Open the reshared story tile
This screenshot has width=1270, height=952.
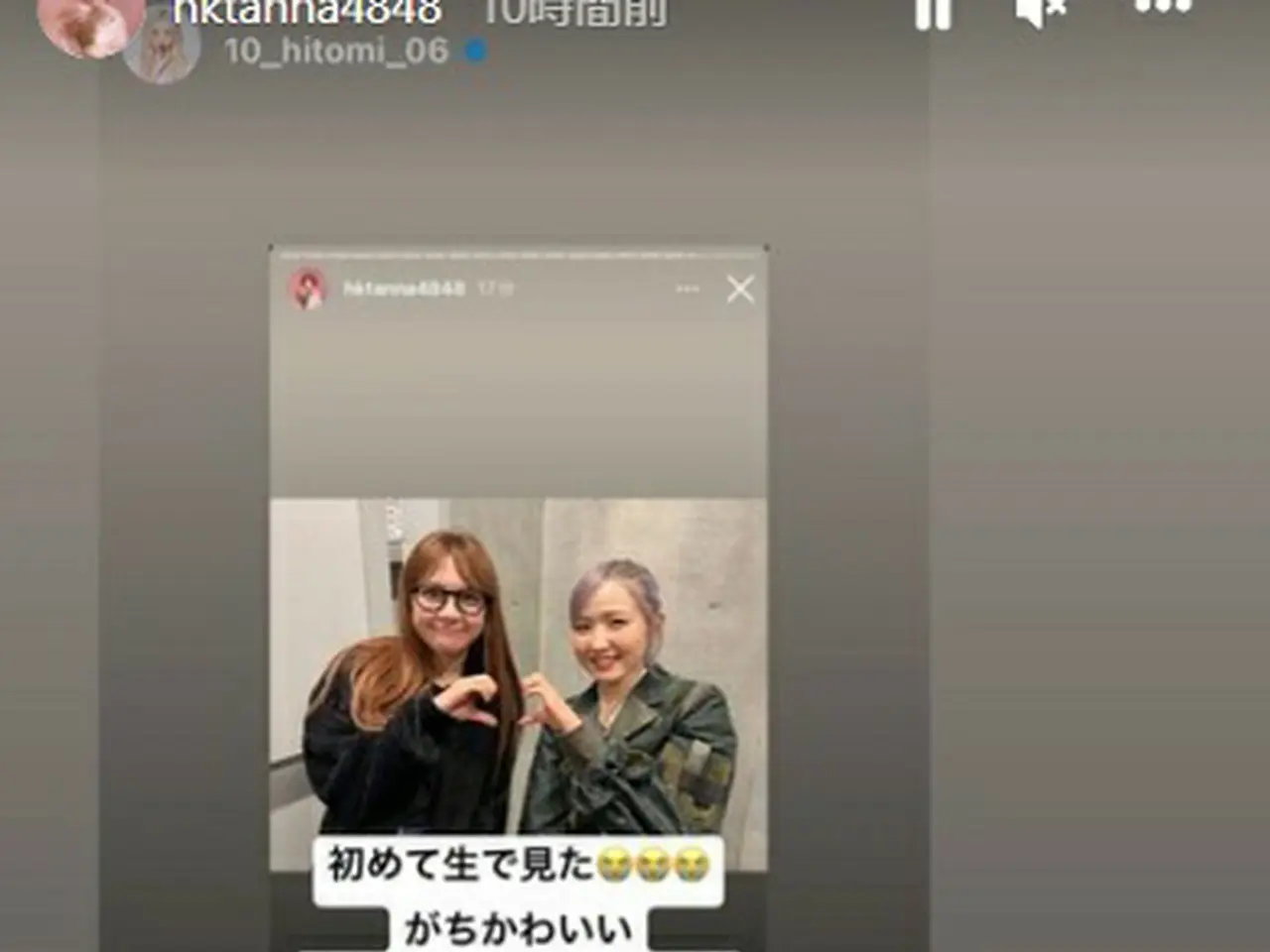518,595
